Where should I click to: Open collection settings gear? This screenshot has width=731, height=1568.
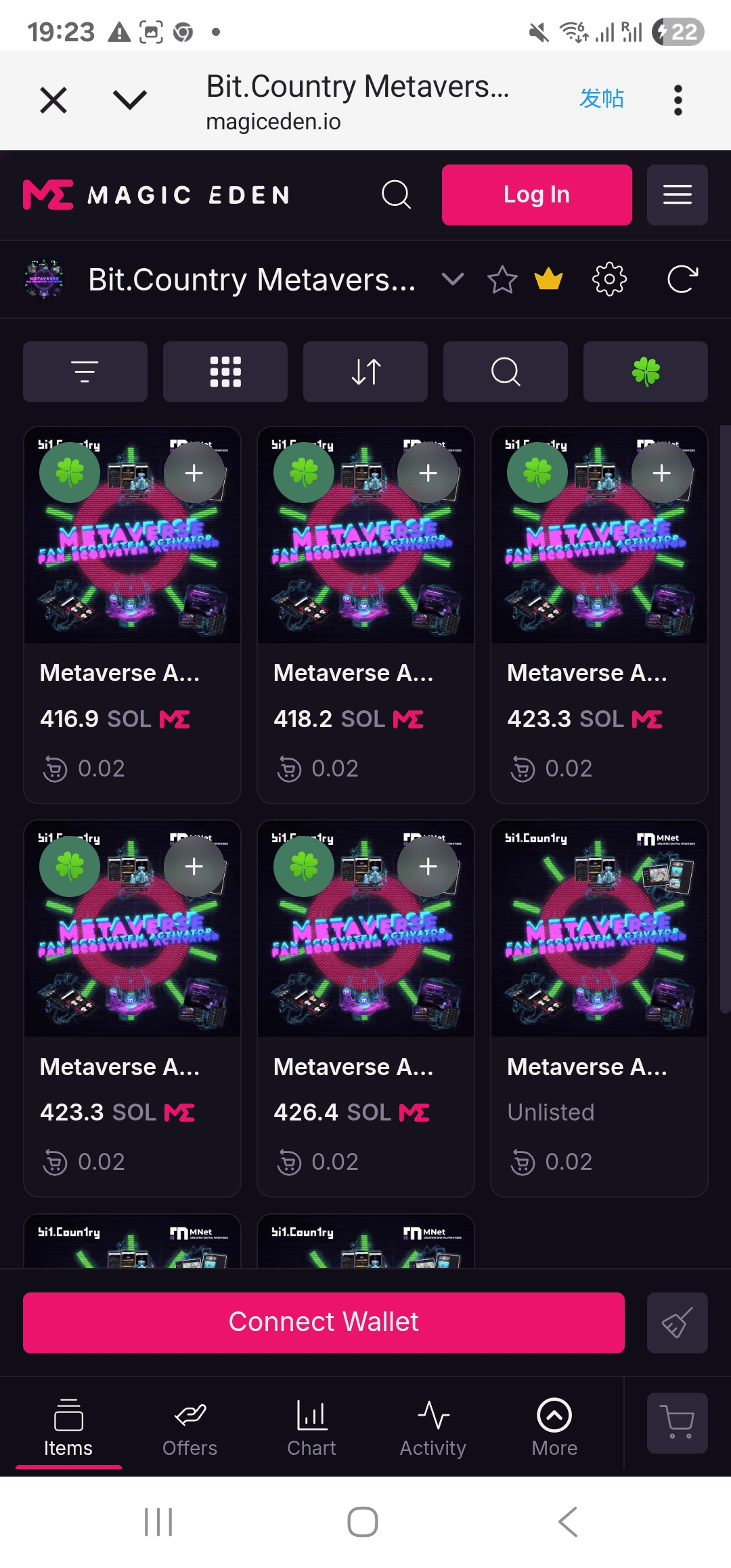point(609,279)
